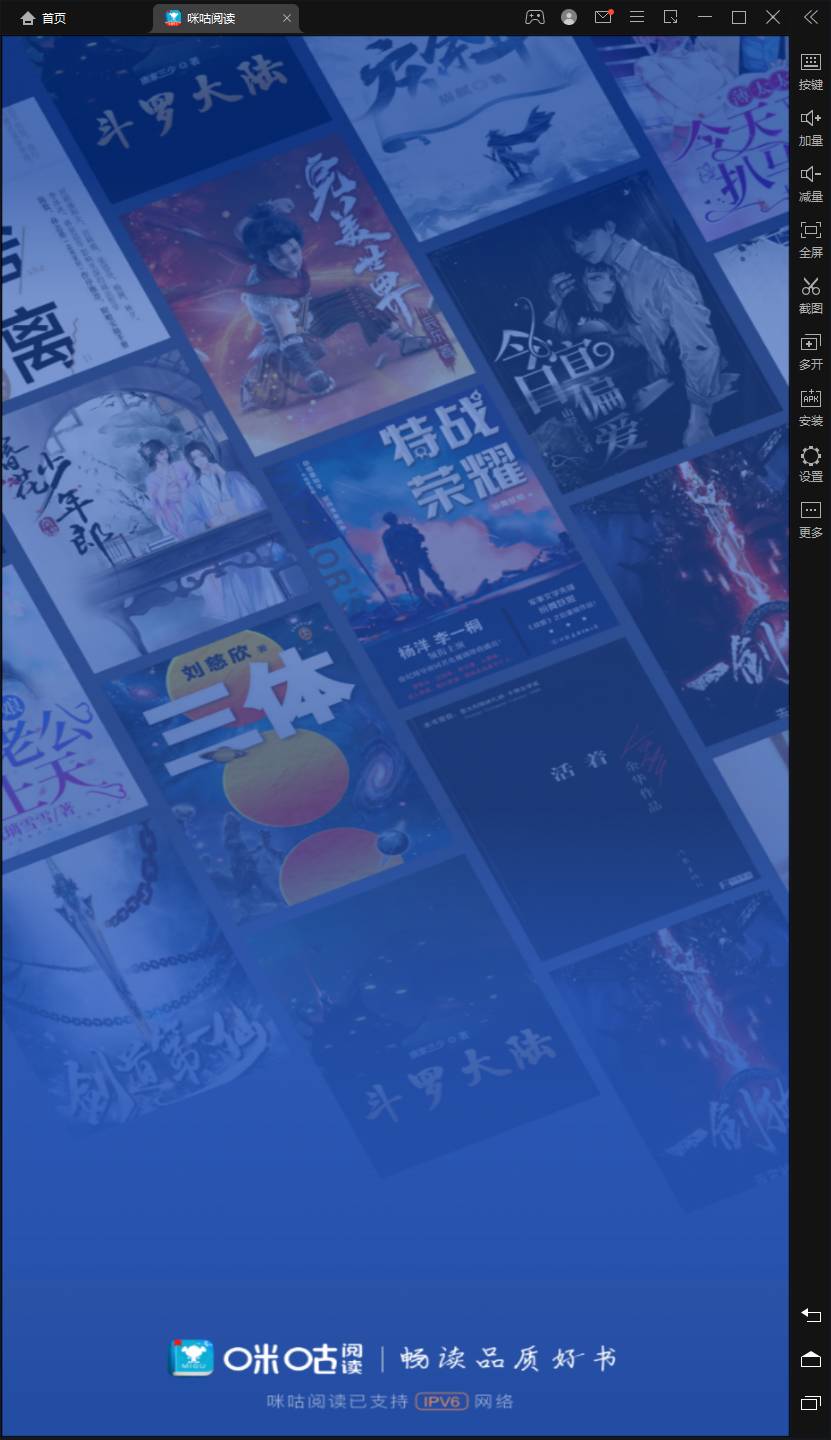Go to the Android home screen

pyautogui.click(x=811, y=1358)
